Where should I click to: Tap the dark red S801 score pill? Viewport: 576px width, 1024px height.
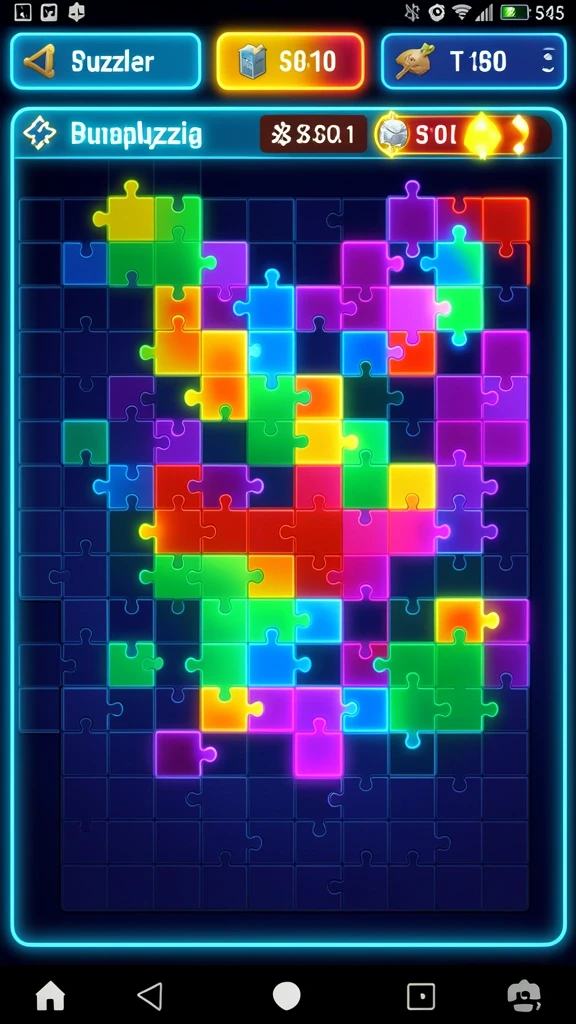point(313,134)
